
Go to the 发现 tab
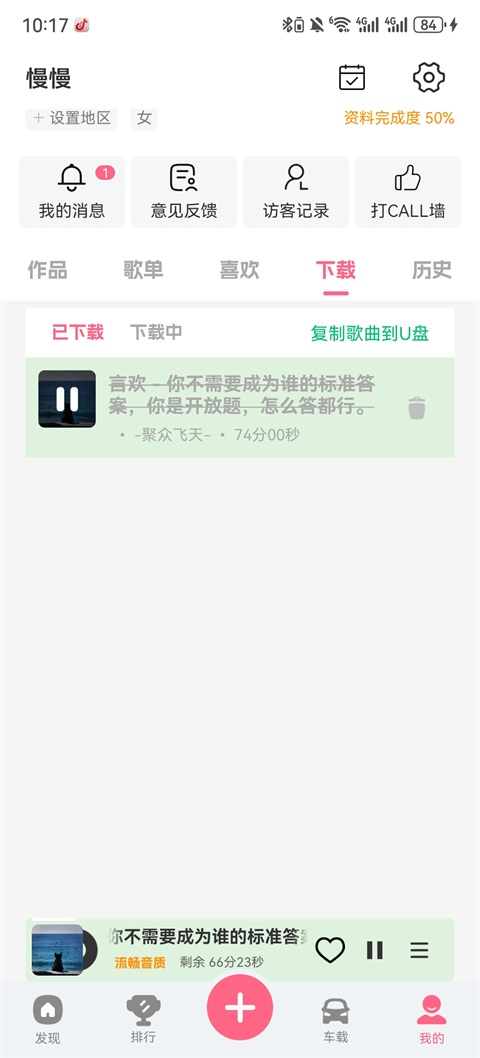point(48,1019)
